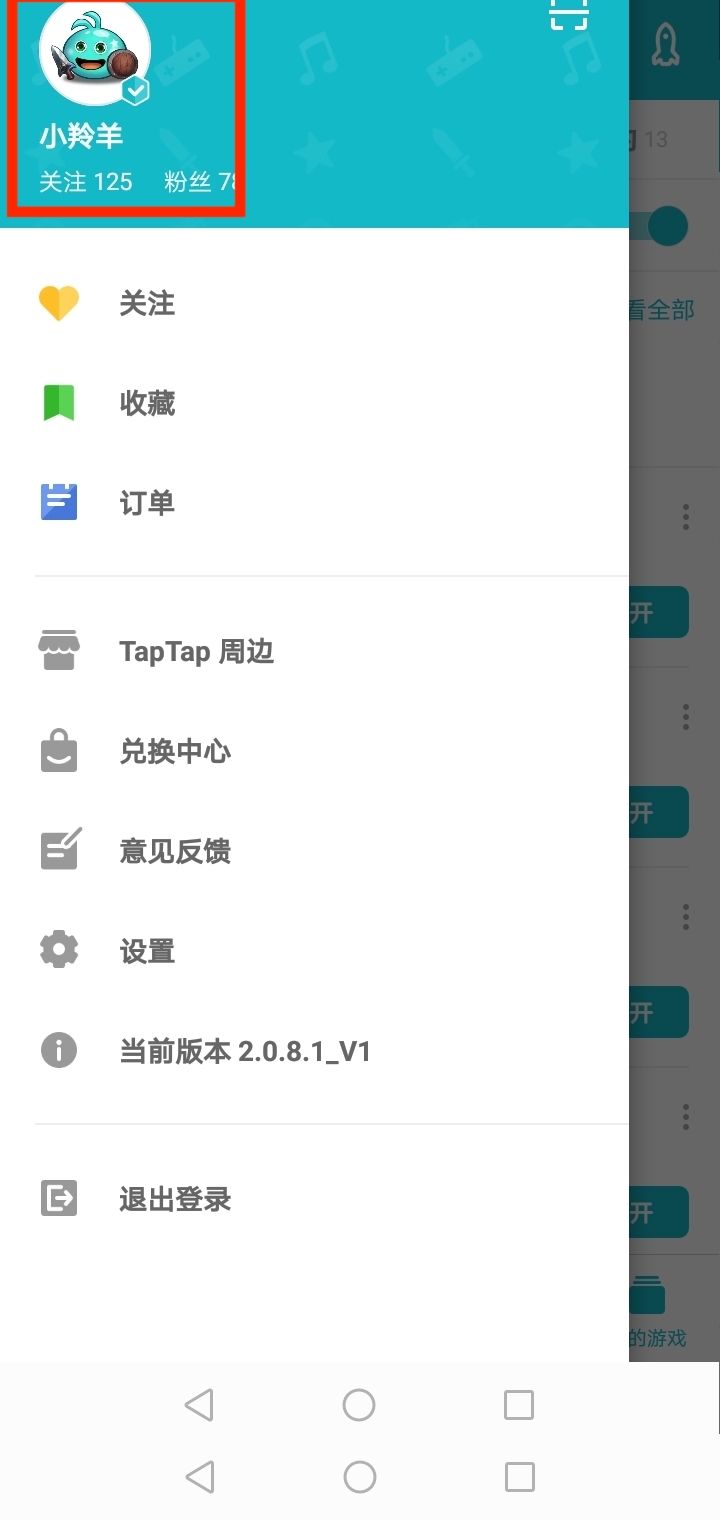Open 兑换中心 via the shopping bag icon
Screen dimensions: 720x1520
tap(58, 750)
